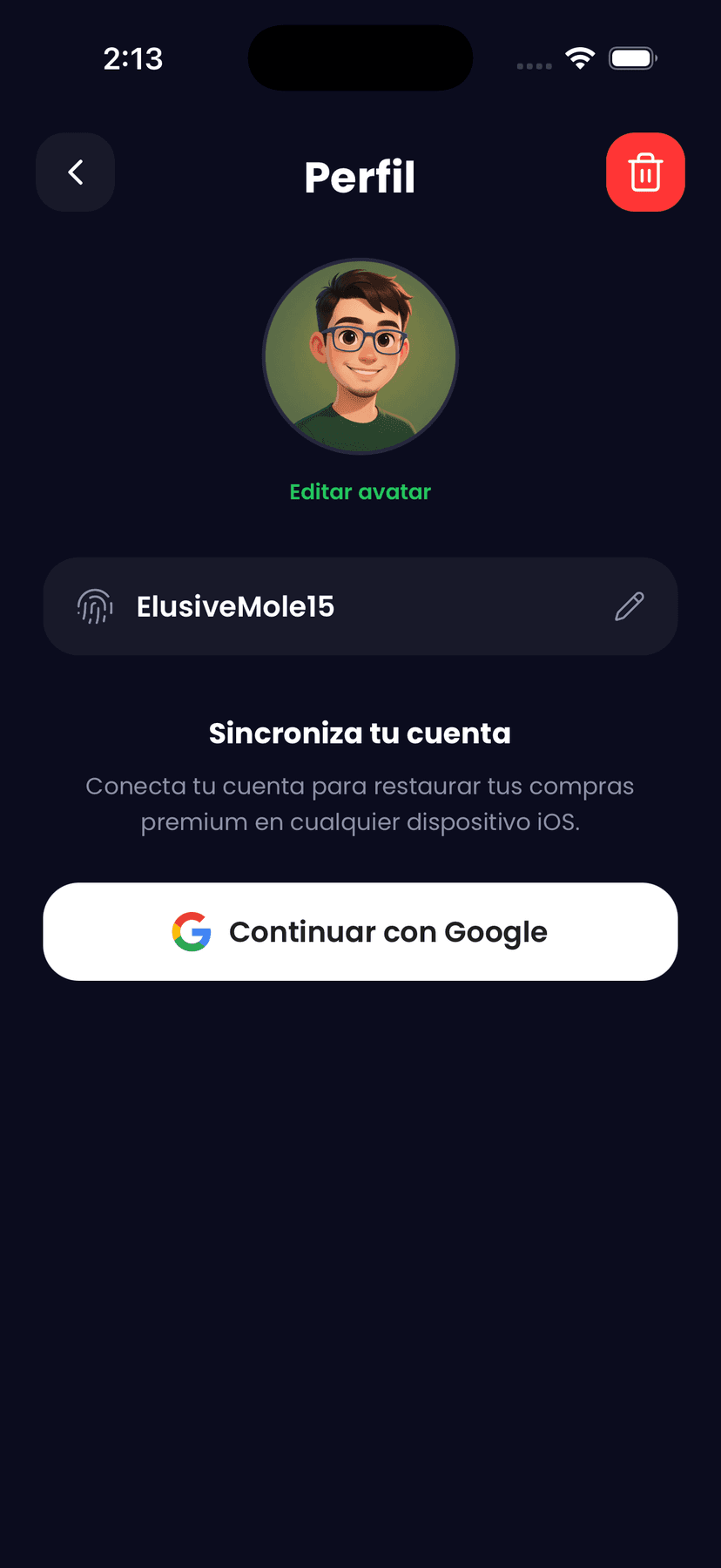Tap the battery indicator in the status bar
The width and height of the screenshot is (721, 1568).
[632, 57]
